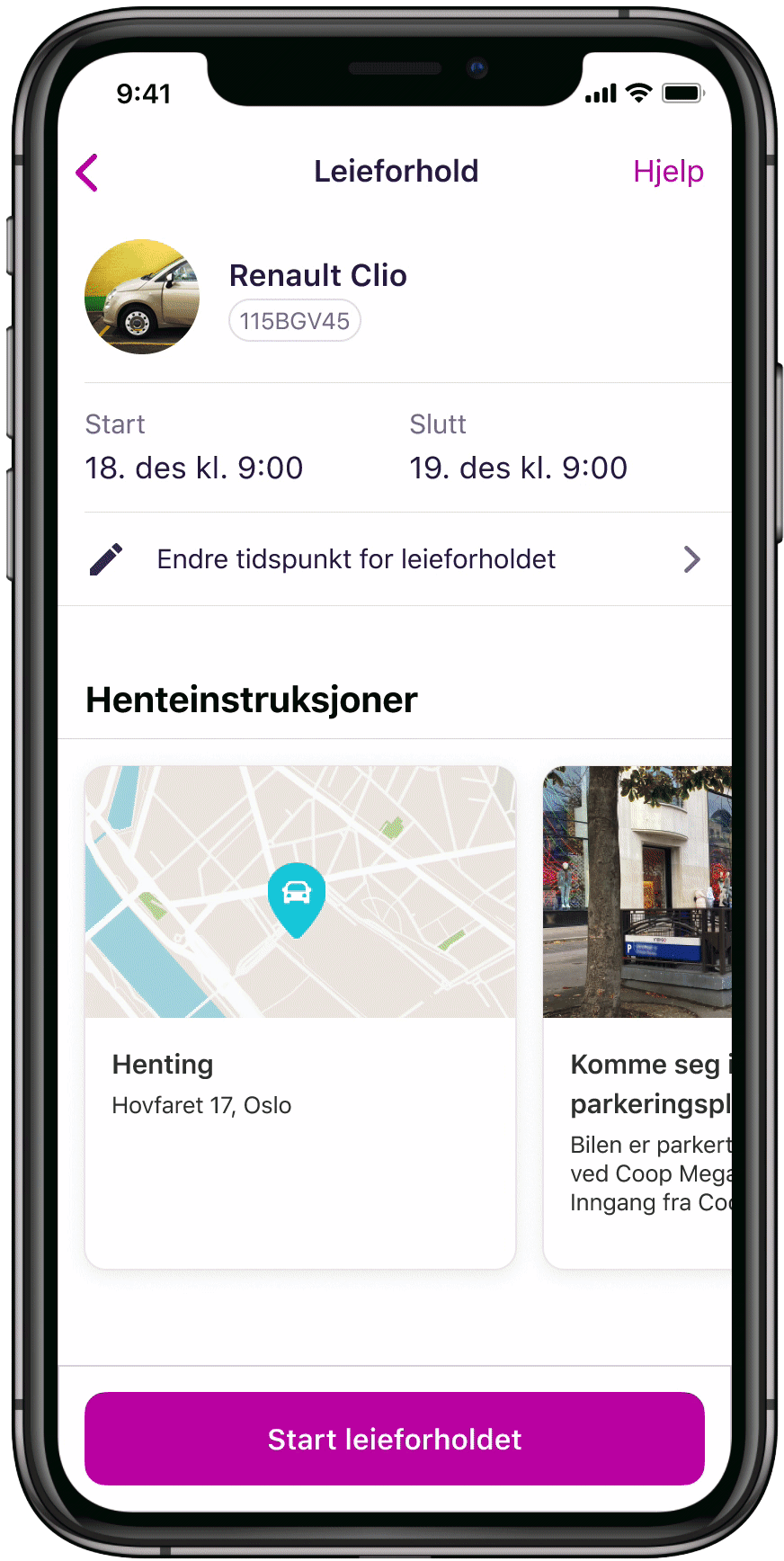Open the Henting map card

(299, 1016)
